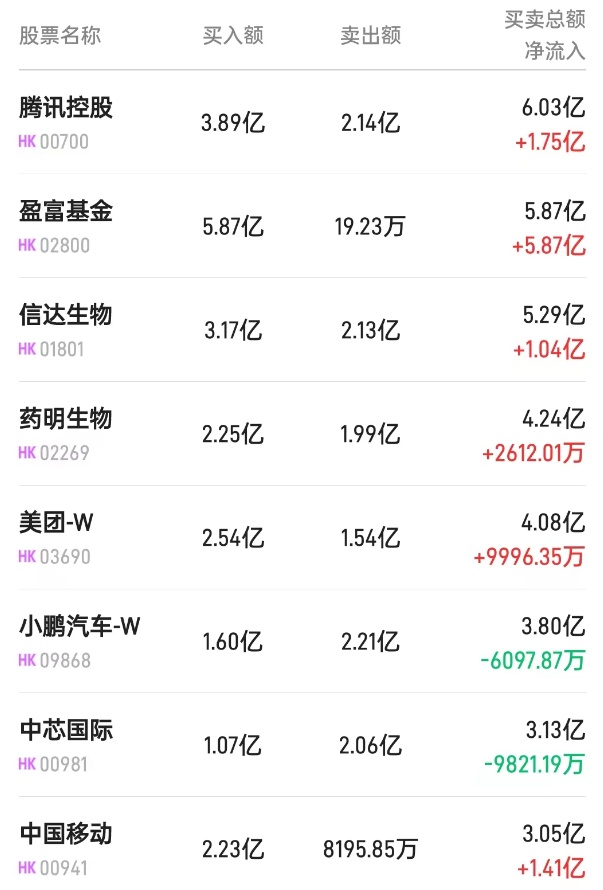
Task: Open 中国移动 stock details
Action: pyautogui.click(x=66, y=834)
